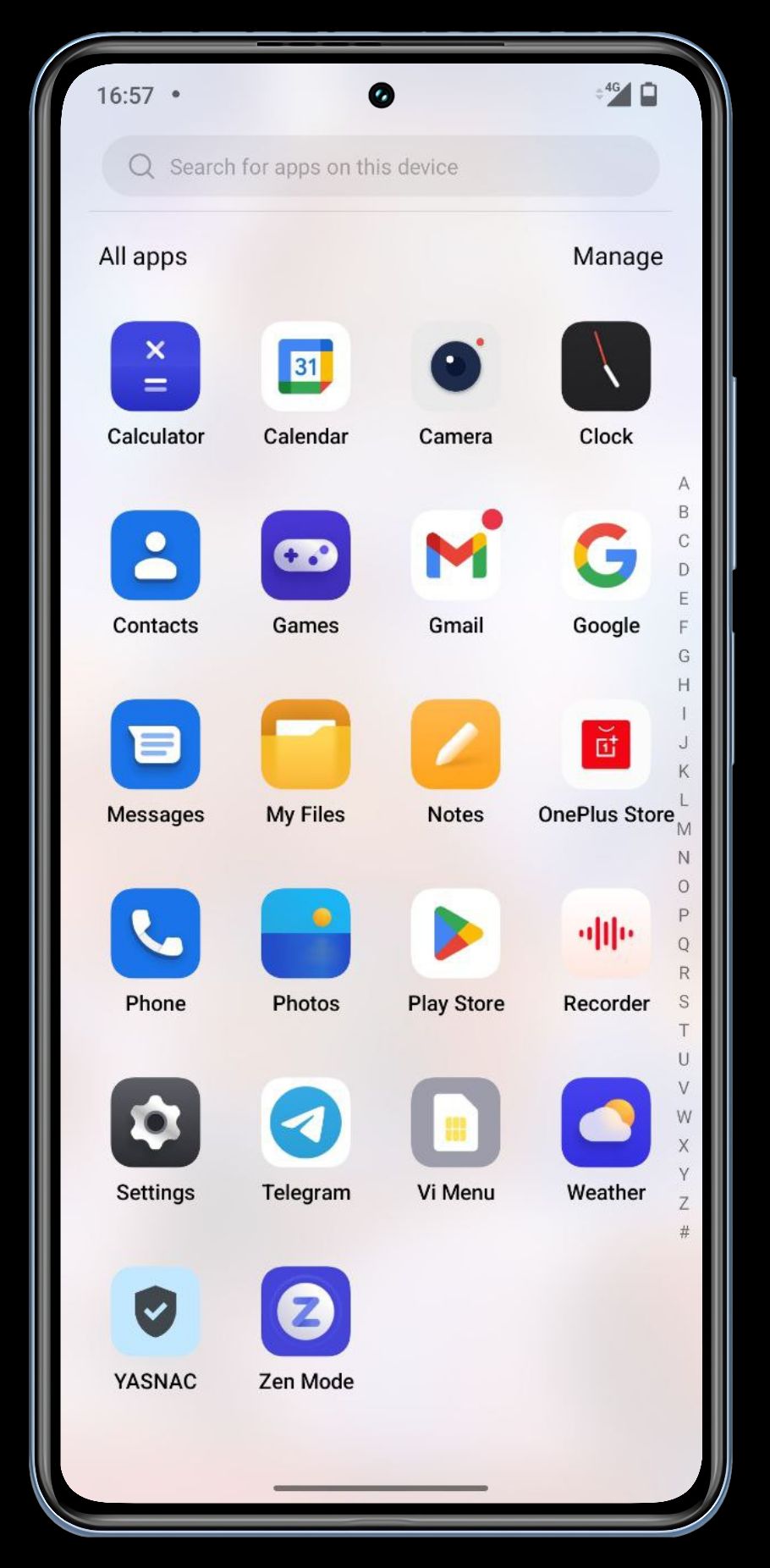
Task: Open the Manage option
Action: 617,257
